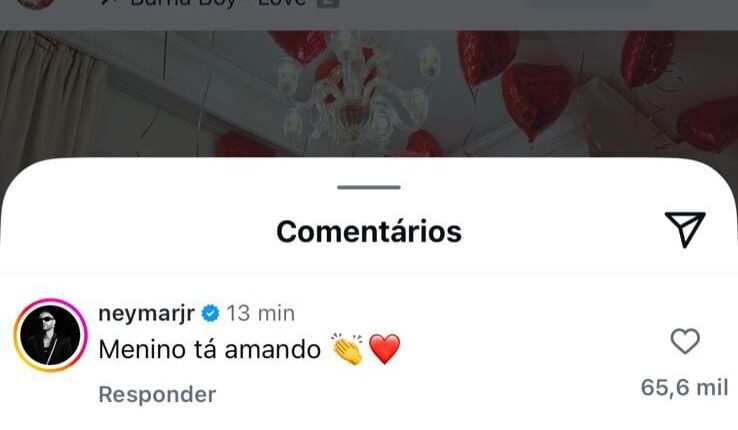Share the post via the paper plane icon
This screenshot has height=430, width=738.
pyautogui.click(x=685, y=230)
